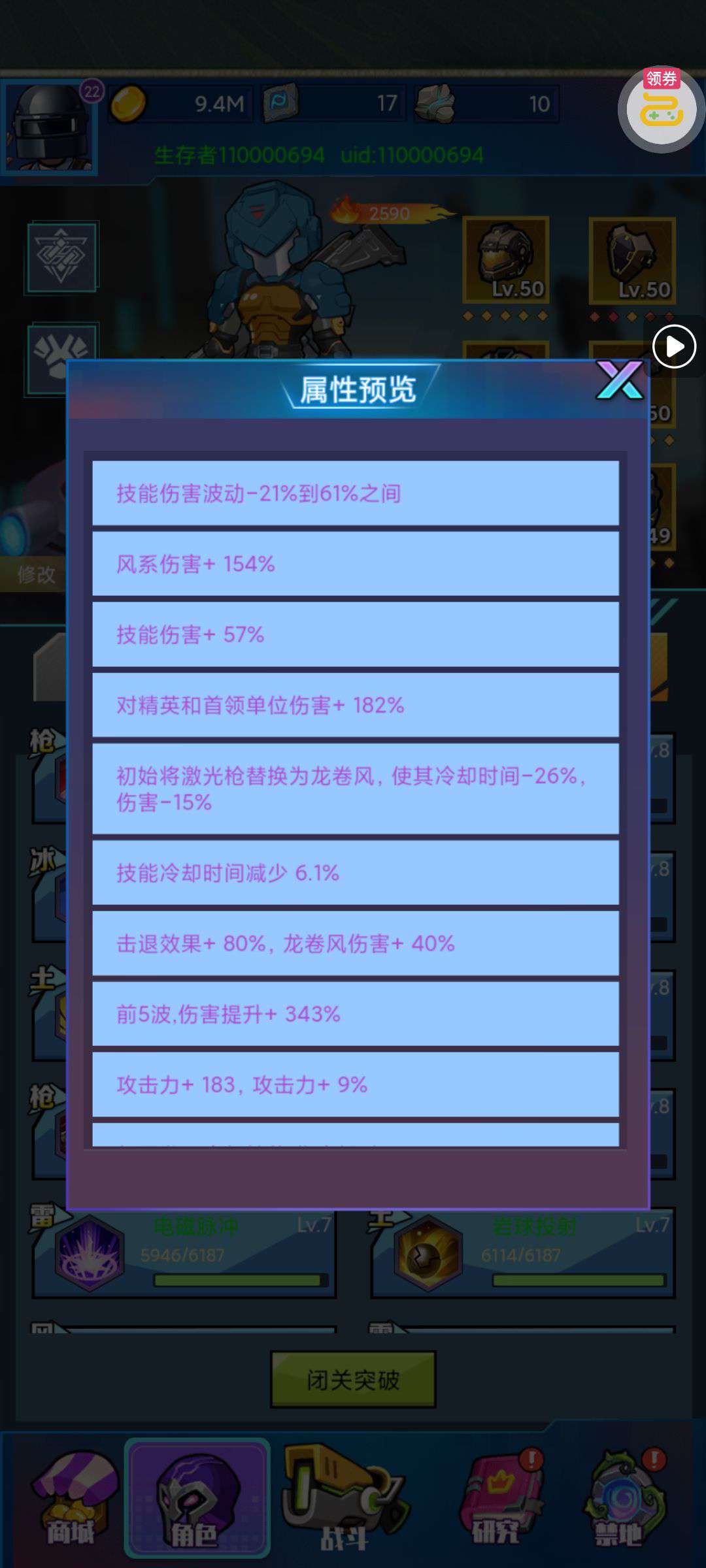
Task: Close the 属性预览 dialog
Action: (x=619, y=380)
